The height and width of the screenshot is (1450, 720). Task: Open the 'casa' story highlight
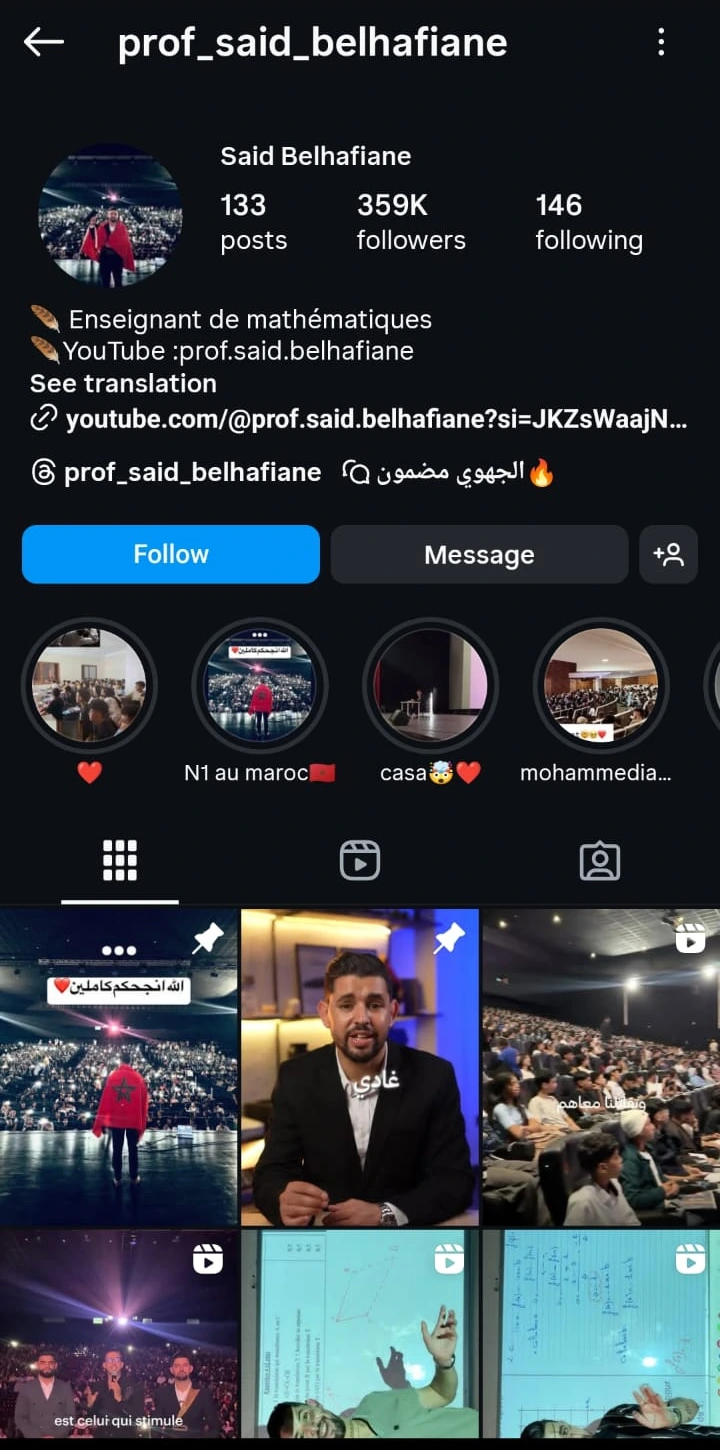(x=430, y=686)
